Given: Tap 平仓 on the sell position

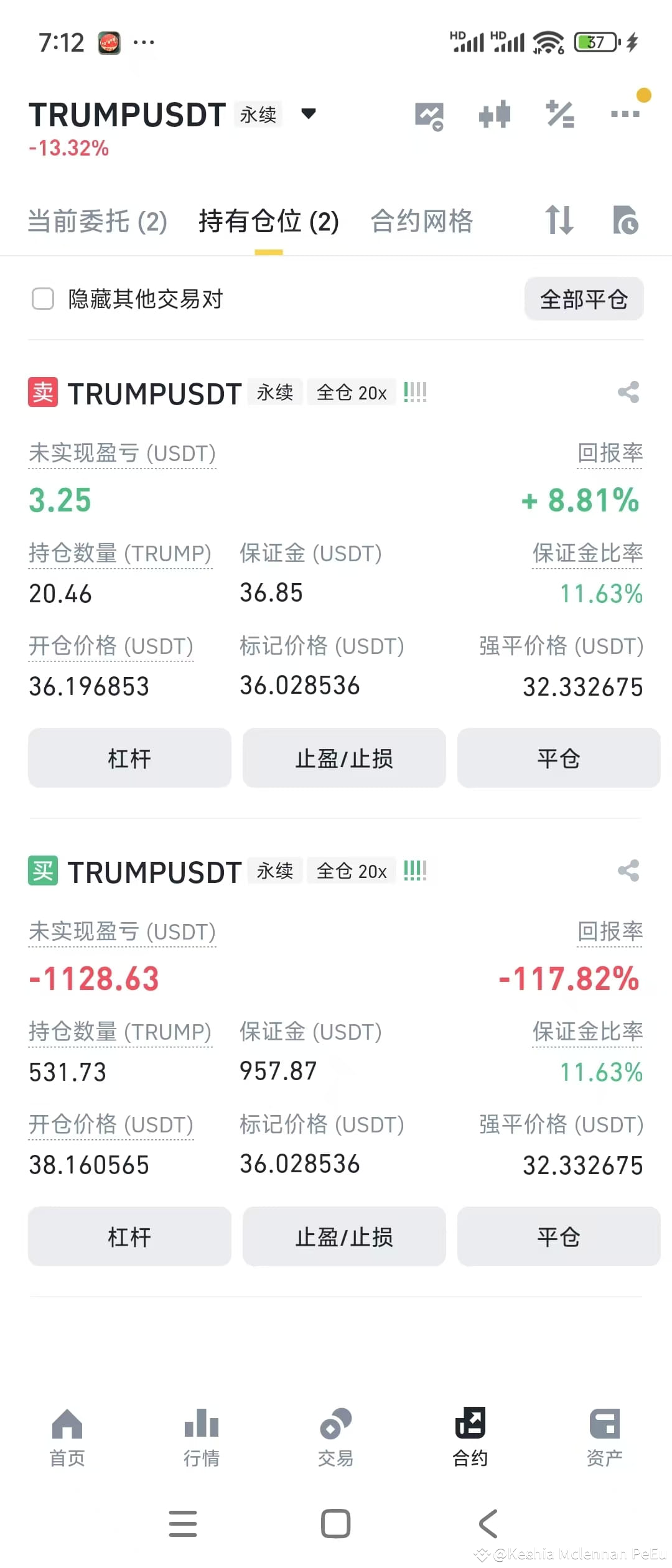Looking at the screenshot, I should (558, 758).
